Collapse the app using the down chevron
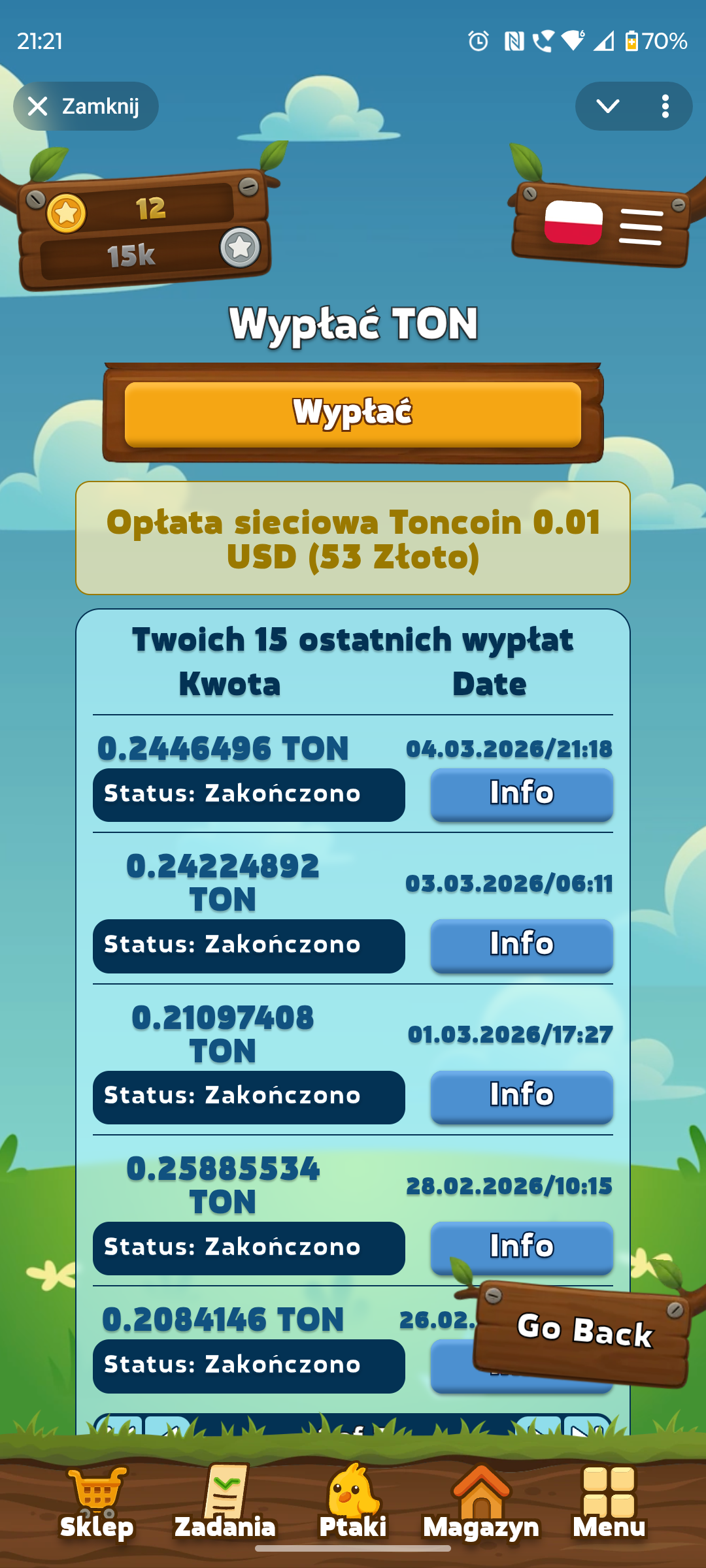Screen dimensions: 706x1568 [607, 106]
